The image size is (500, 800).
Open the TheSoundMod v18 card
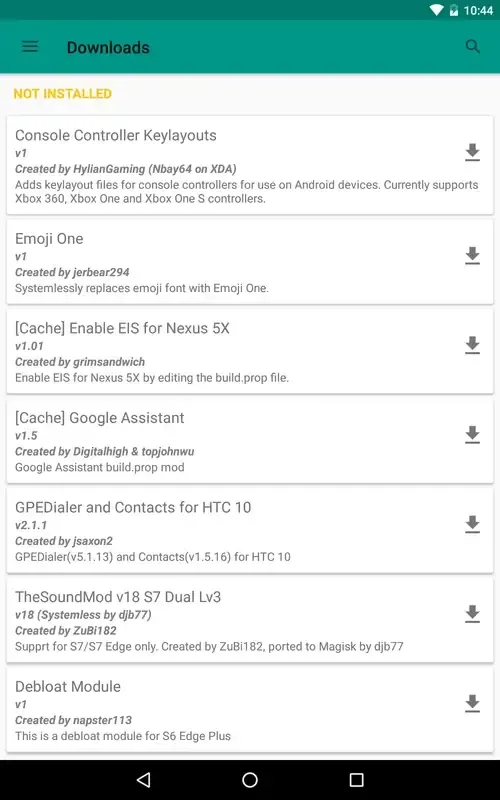tap(249, 620)
